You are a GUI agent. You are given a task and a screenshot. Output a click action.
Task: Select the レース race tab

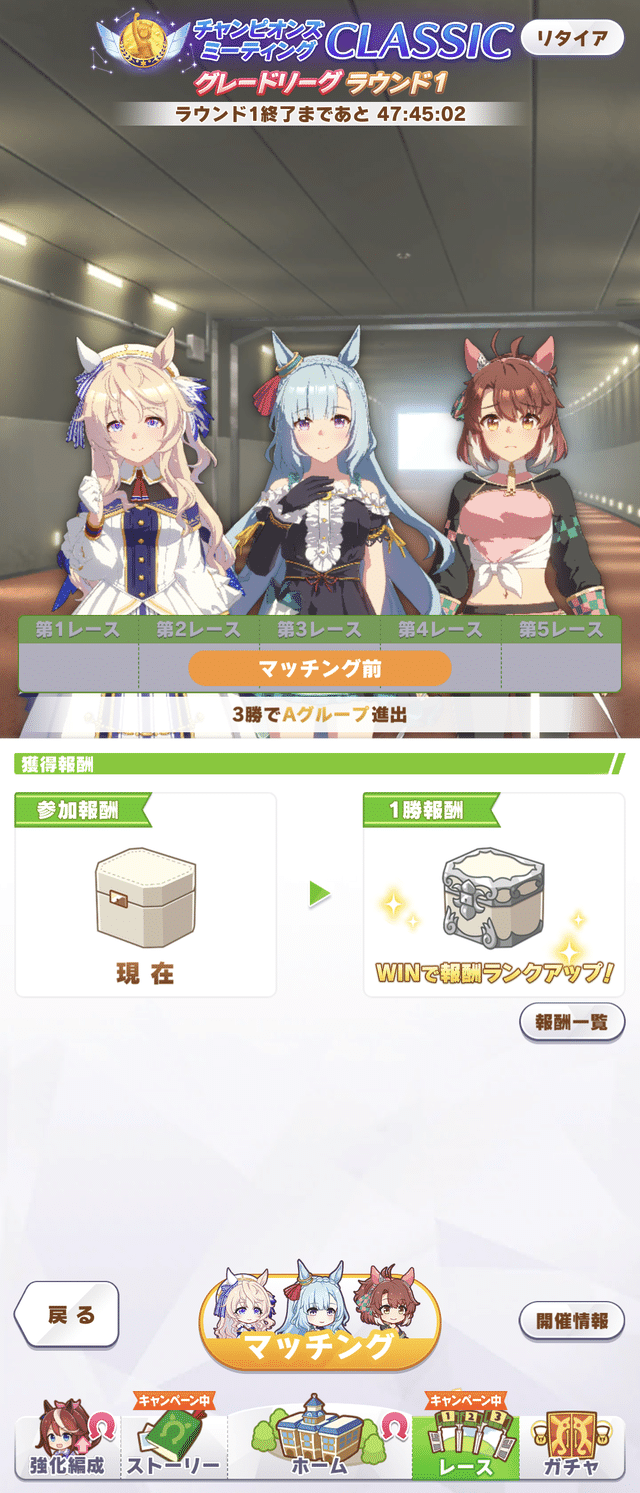[x=466, y=1446]
